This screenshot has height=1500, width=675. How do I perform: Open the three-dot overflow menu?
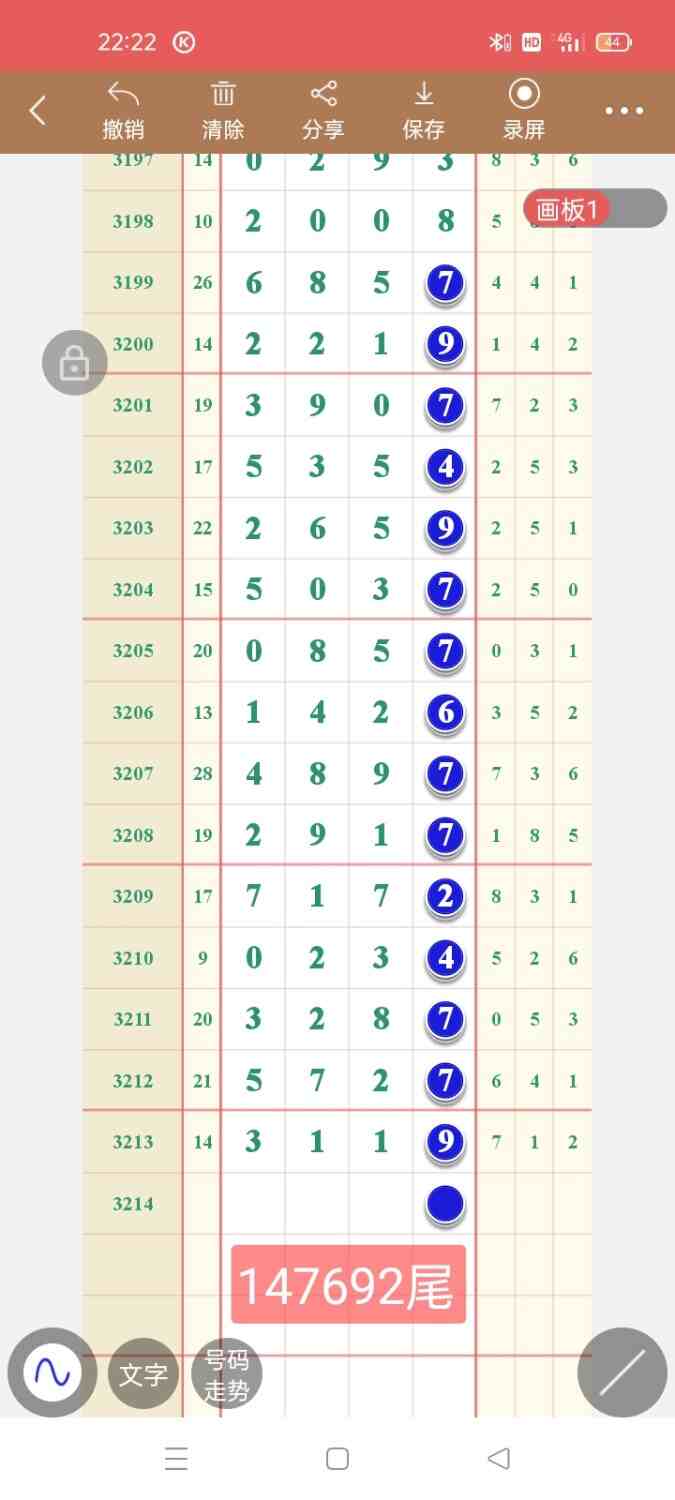[624, 111]
